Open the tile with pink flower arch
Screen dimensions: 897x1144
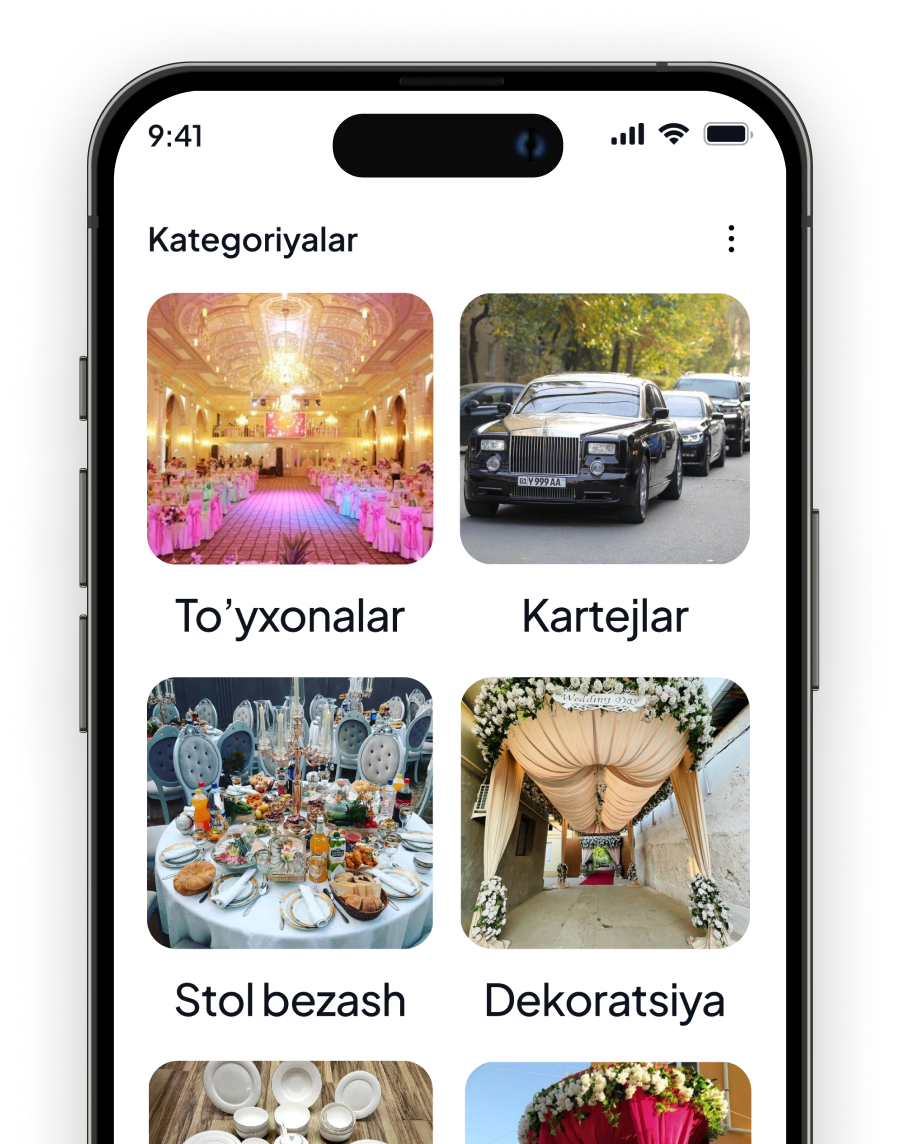point(607,1102)
